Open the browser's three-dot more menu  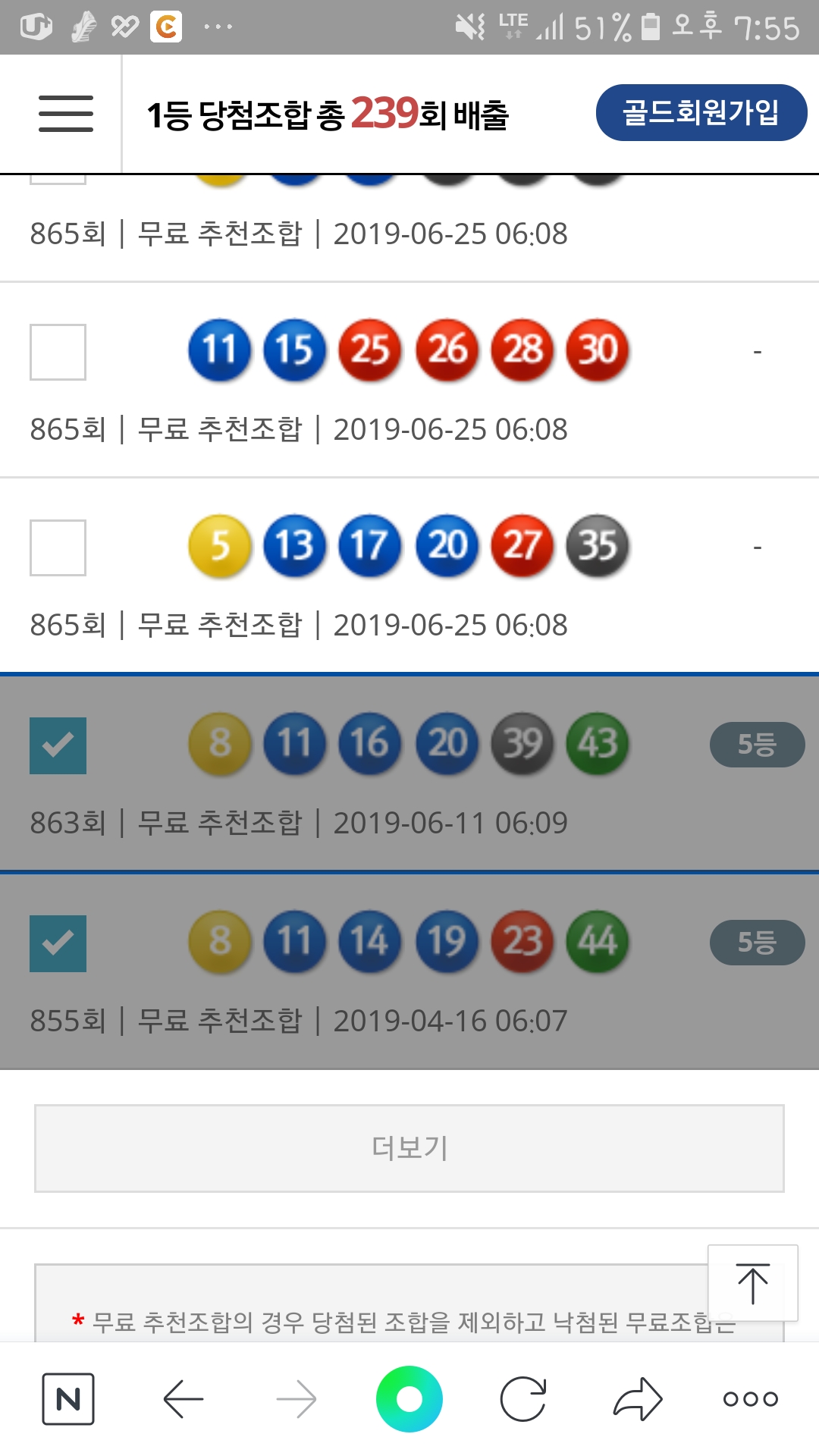click(x=750, y=1399)
